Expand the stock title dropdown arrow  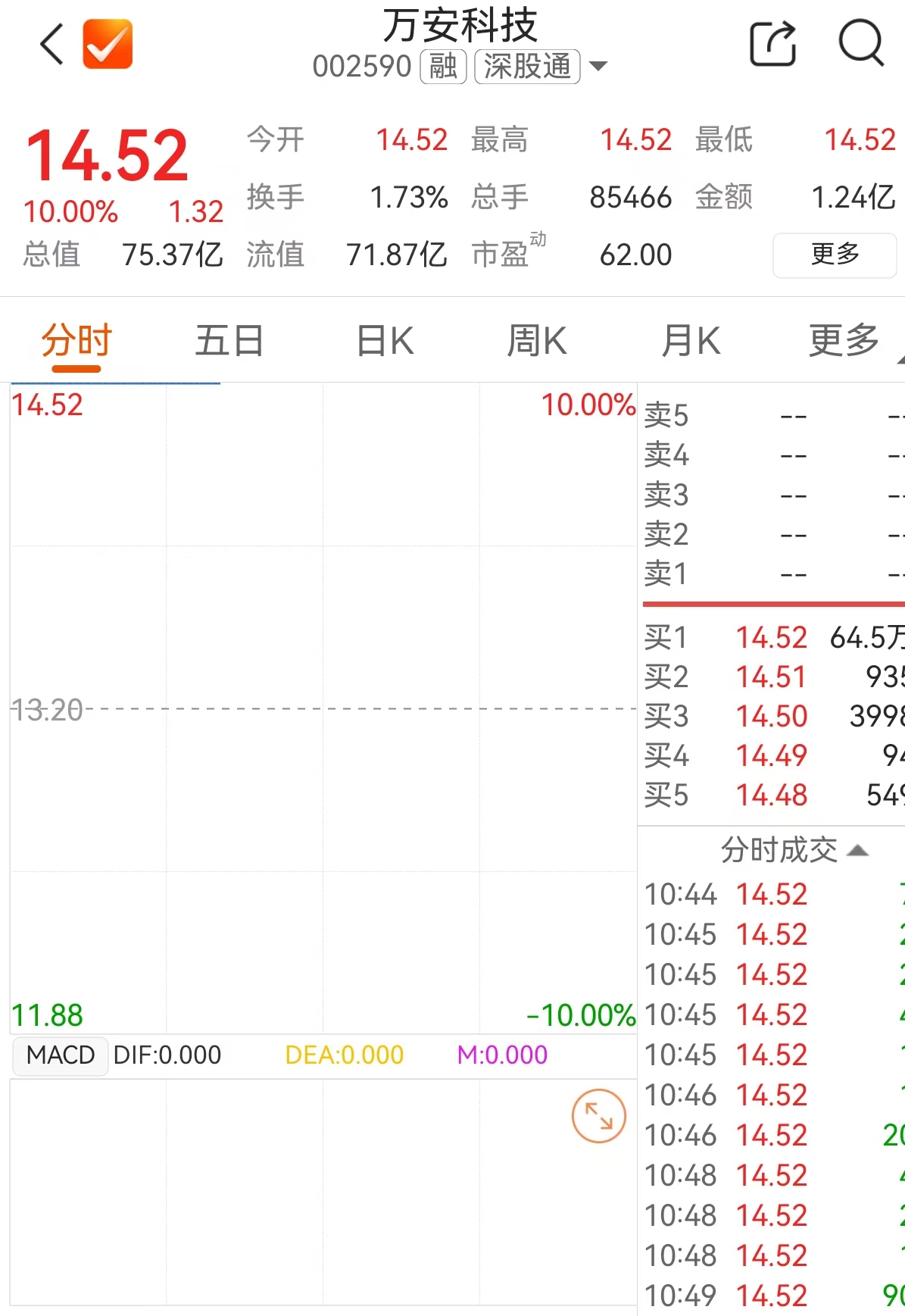click(x=598, y=66)
